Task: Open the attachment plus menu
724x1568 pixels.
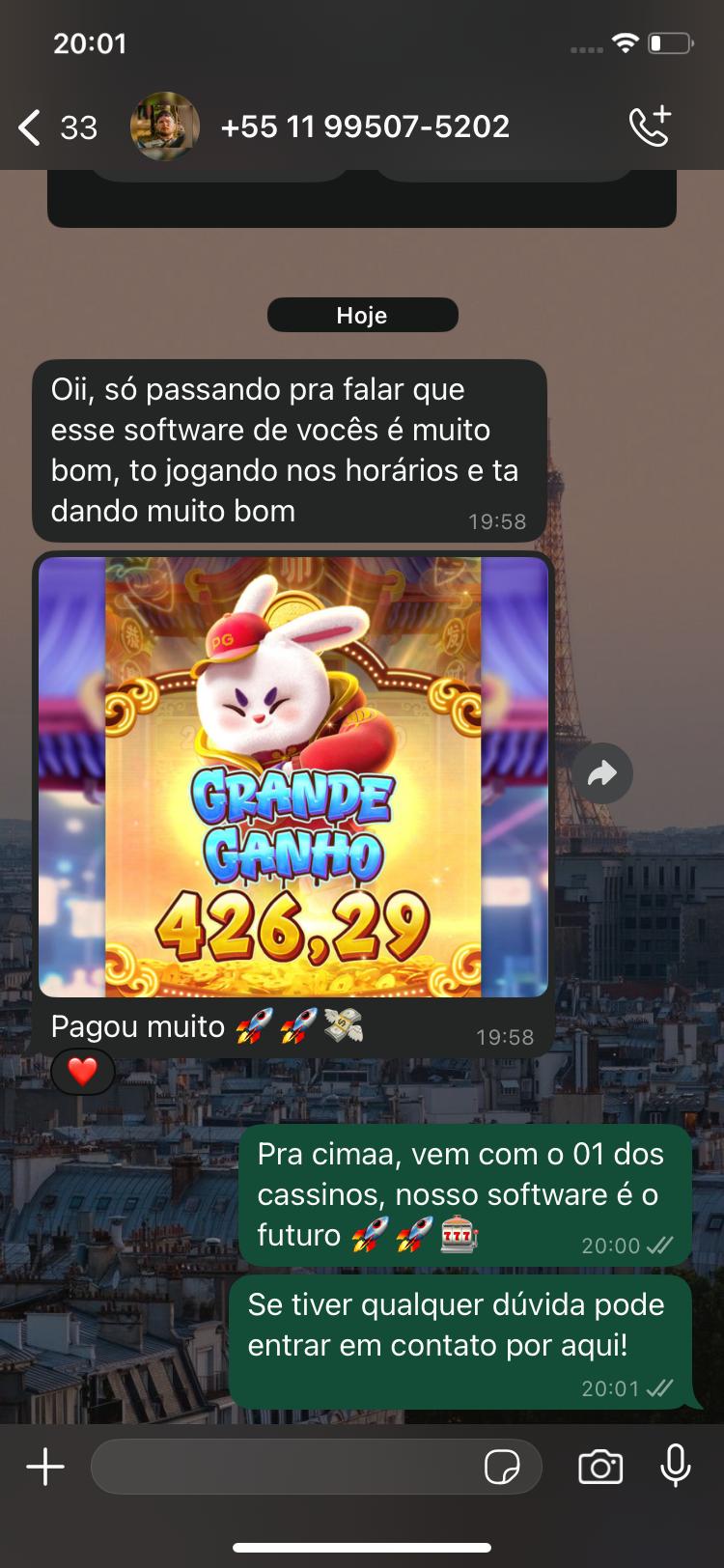Action: point(45,1468)
